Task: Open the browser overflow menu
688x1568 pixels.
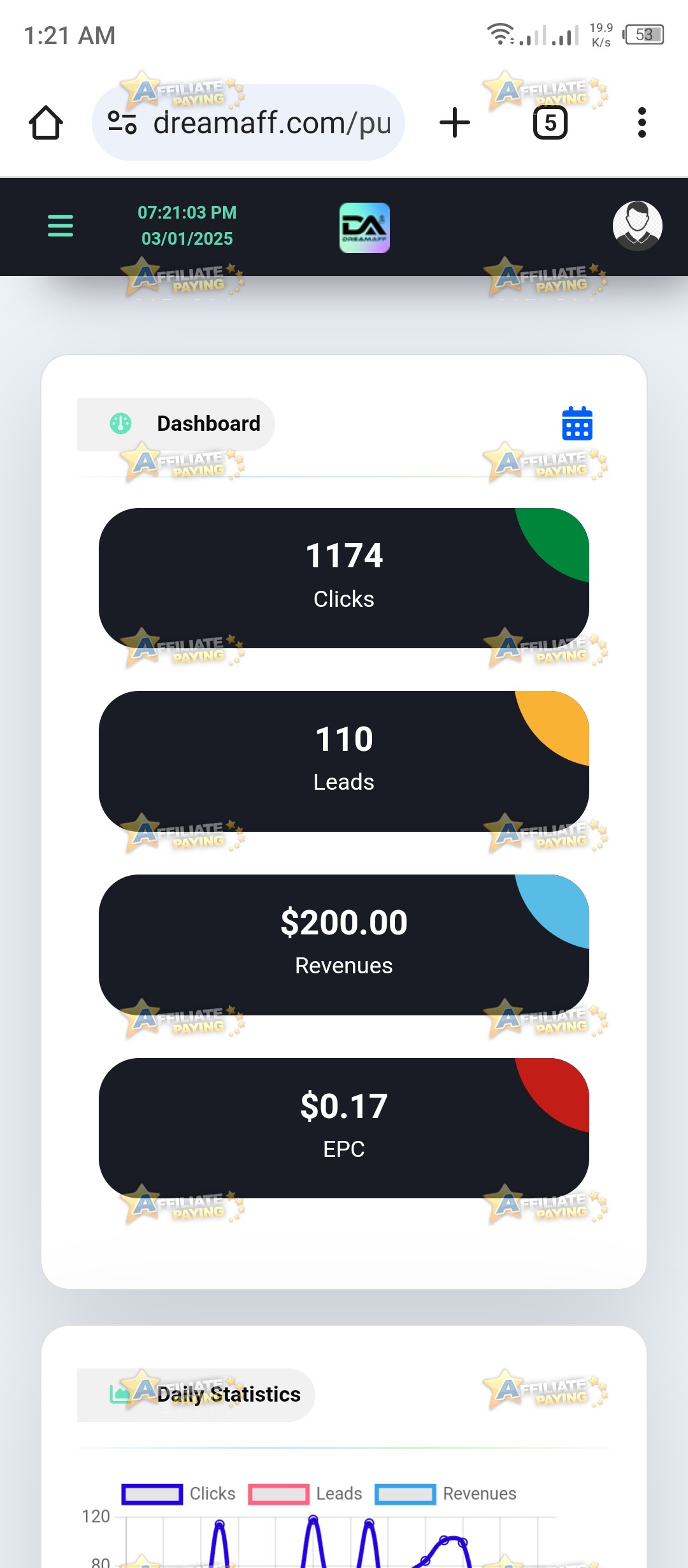Action: click(641, 122)
